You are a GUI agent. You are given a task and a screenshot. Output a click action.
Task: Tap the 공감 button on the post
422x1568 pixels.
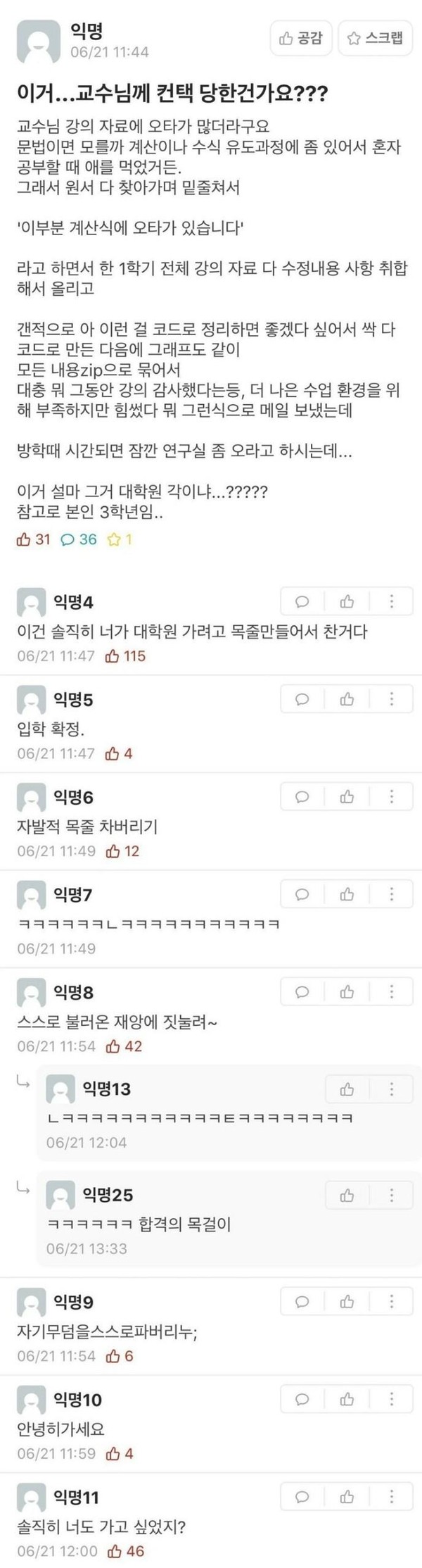(x=300, y=38)
